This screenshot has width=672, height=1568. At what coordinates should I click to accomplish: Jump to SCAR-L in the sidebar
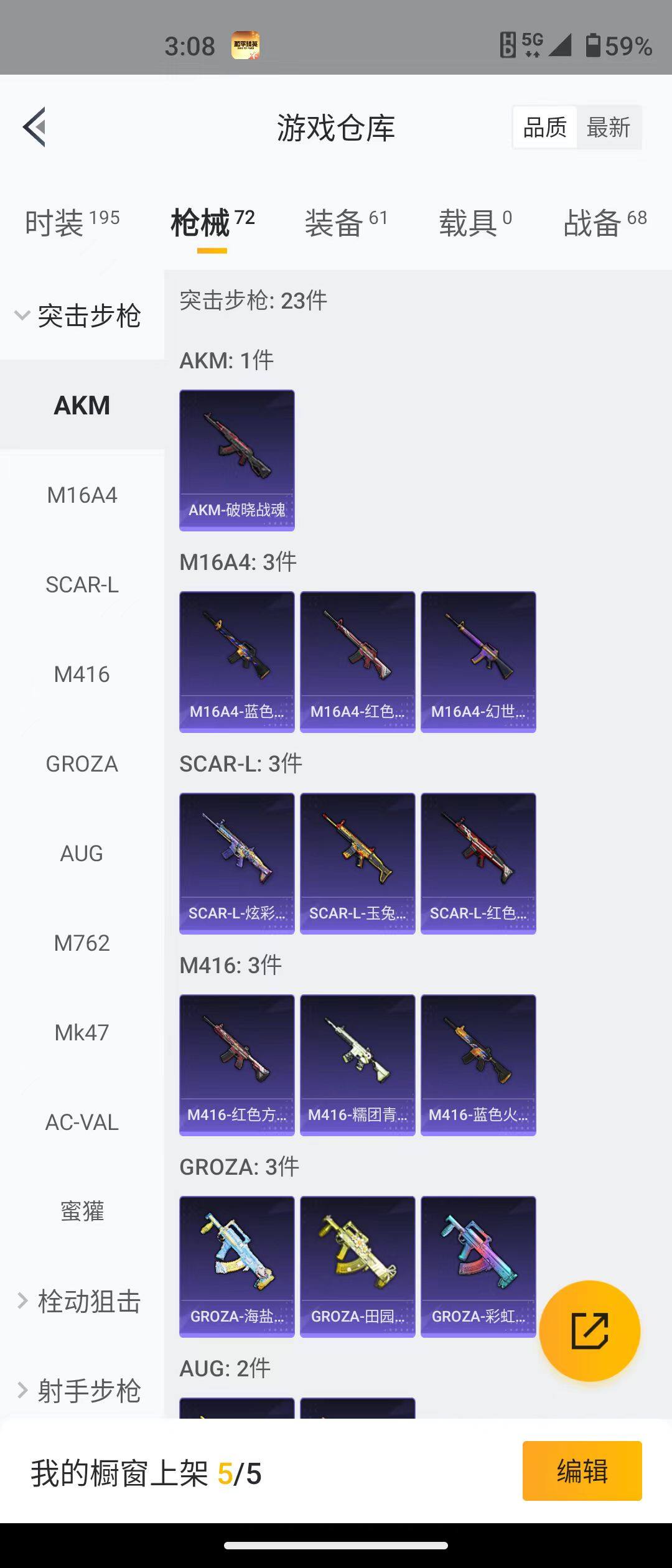coord(82,585)
